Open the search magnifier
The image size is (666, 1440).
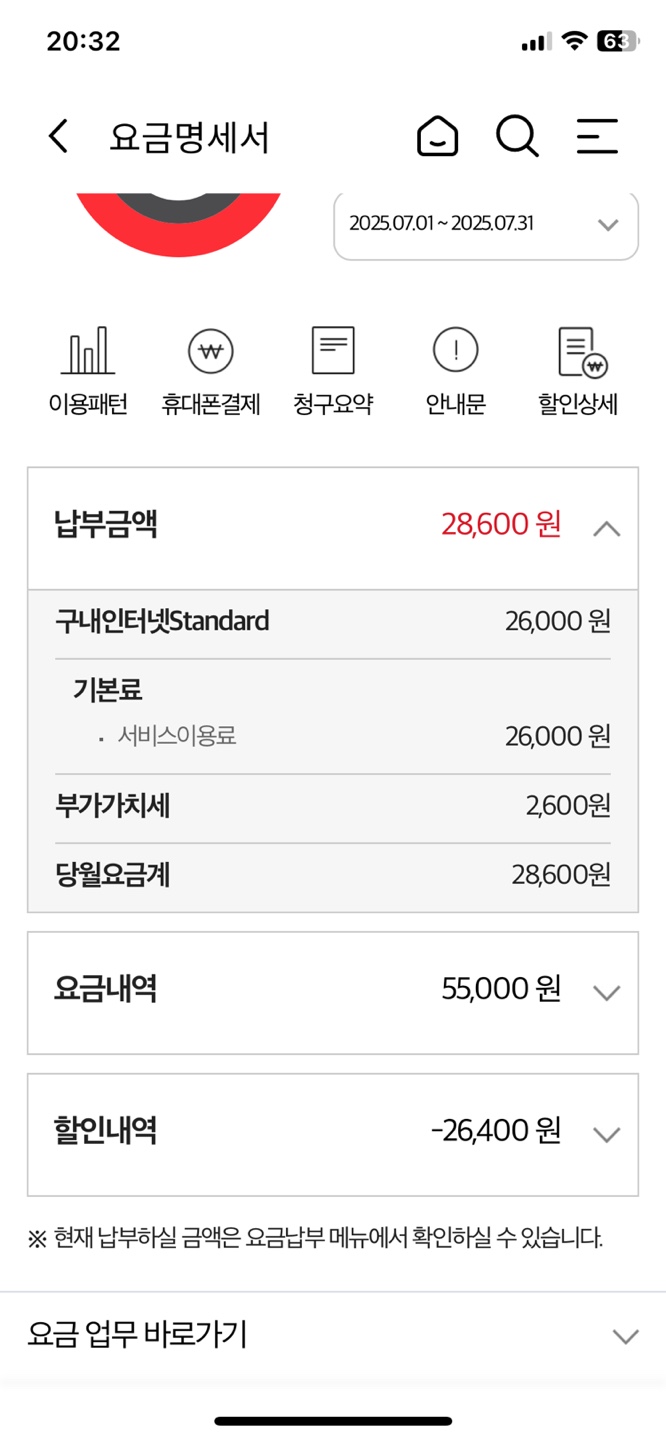(517, 136)
